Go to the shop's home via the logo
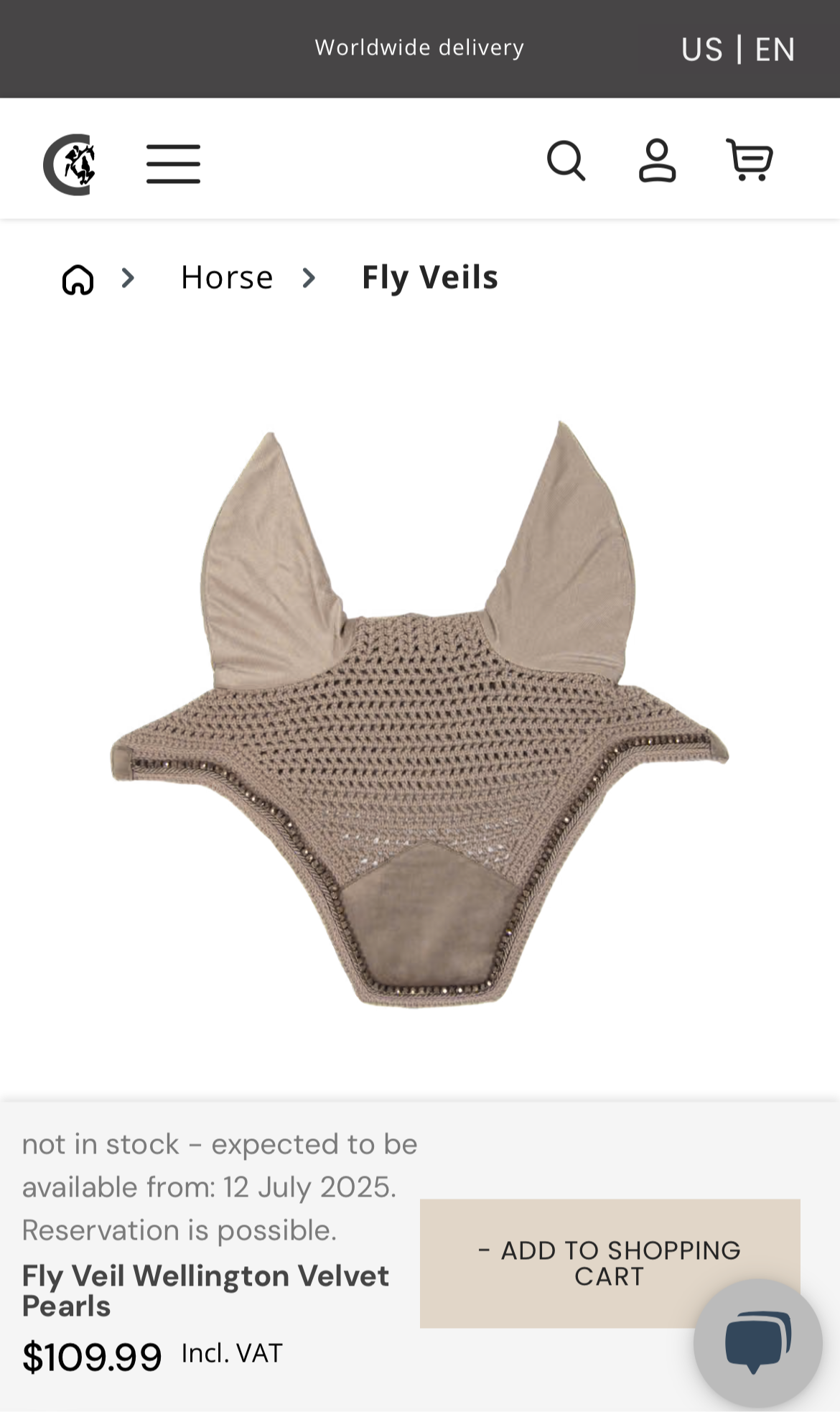Viewport: 840px width, 1412px height. point(70,164)
